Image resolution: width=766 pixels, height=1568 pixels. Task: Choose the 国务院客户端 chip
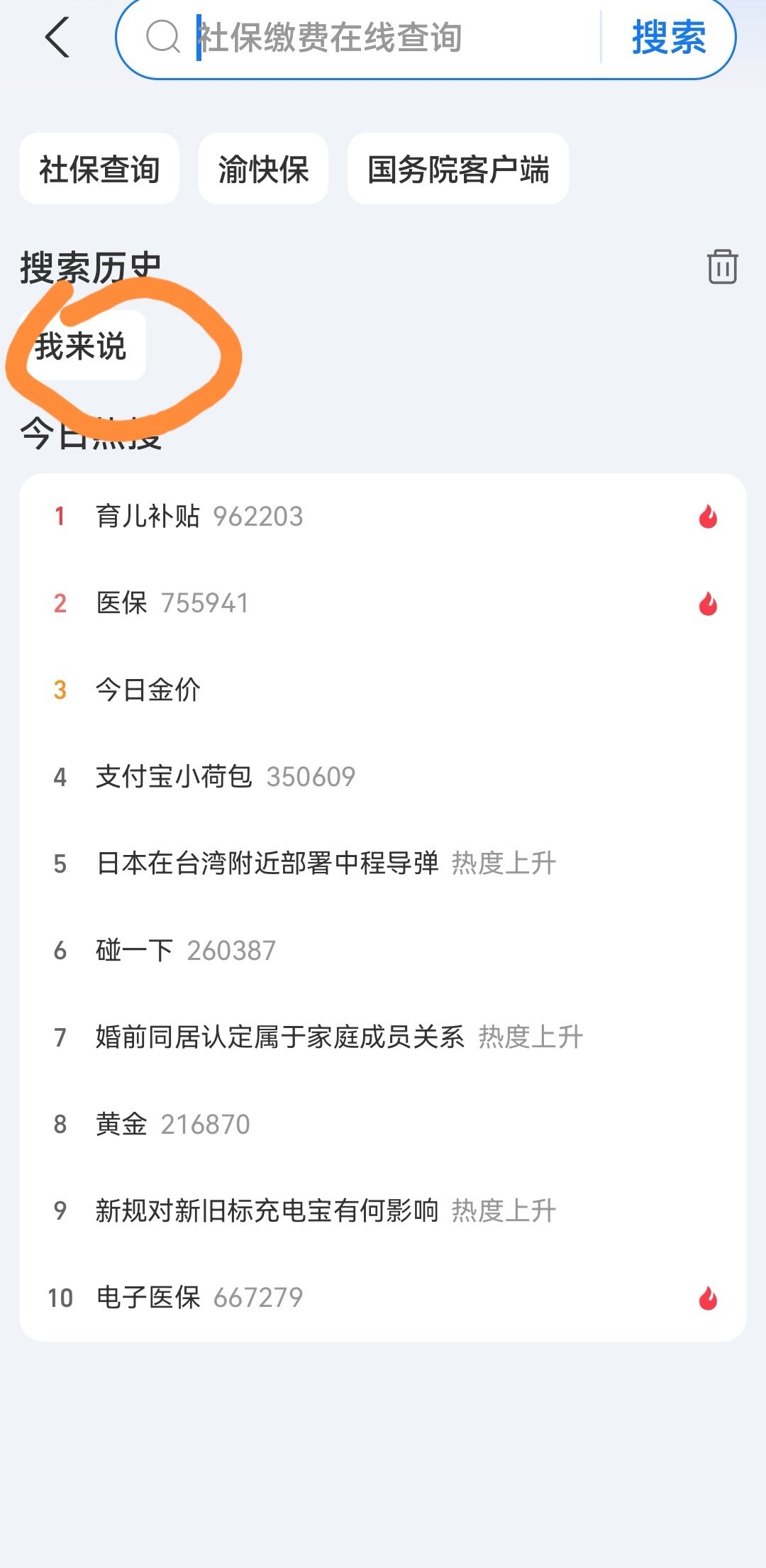(457, 169)
